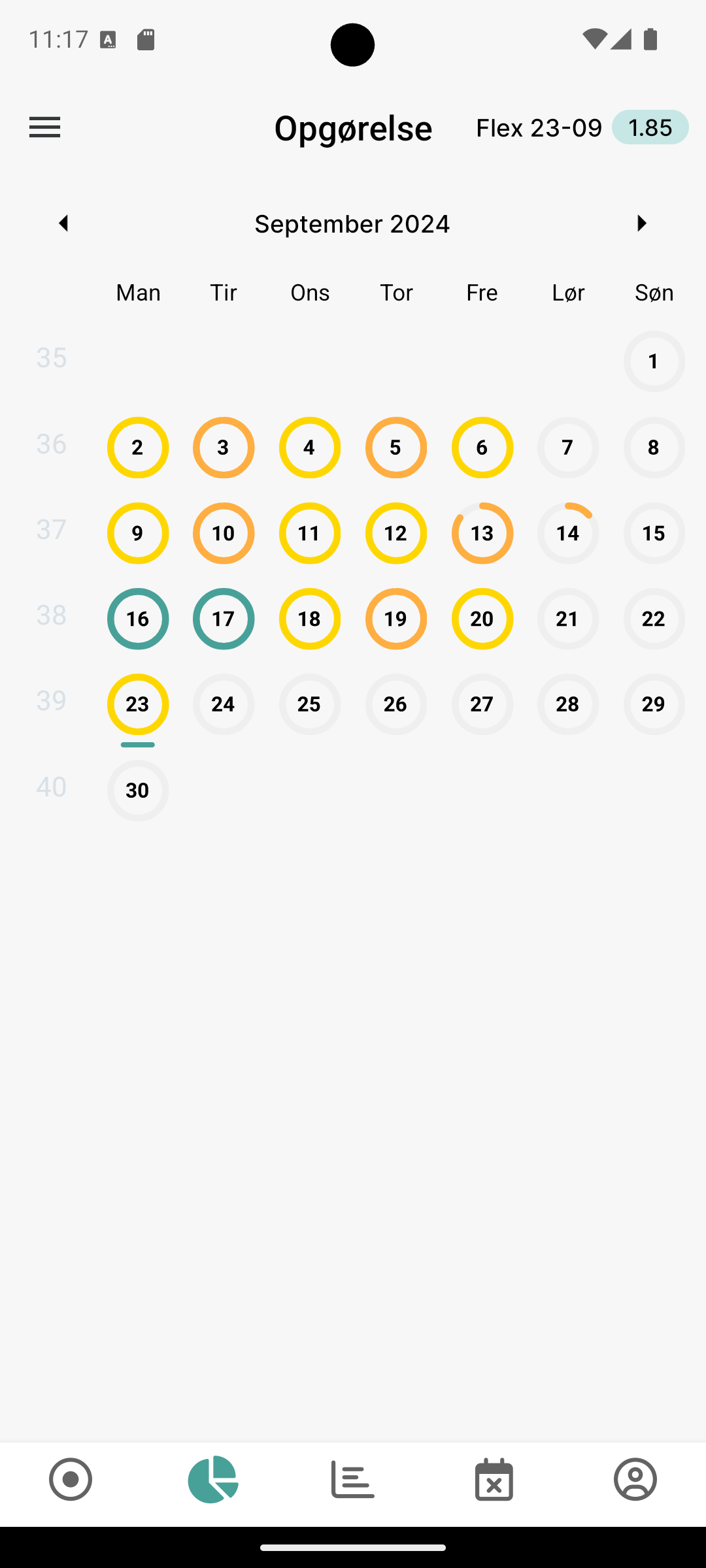The height and width of the screenshot is (1568, 706).
Task: Select September 16 with teal circle
Action: point(137,619)
